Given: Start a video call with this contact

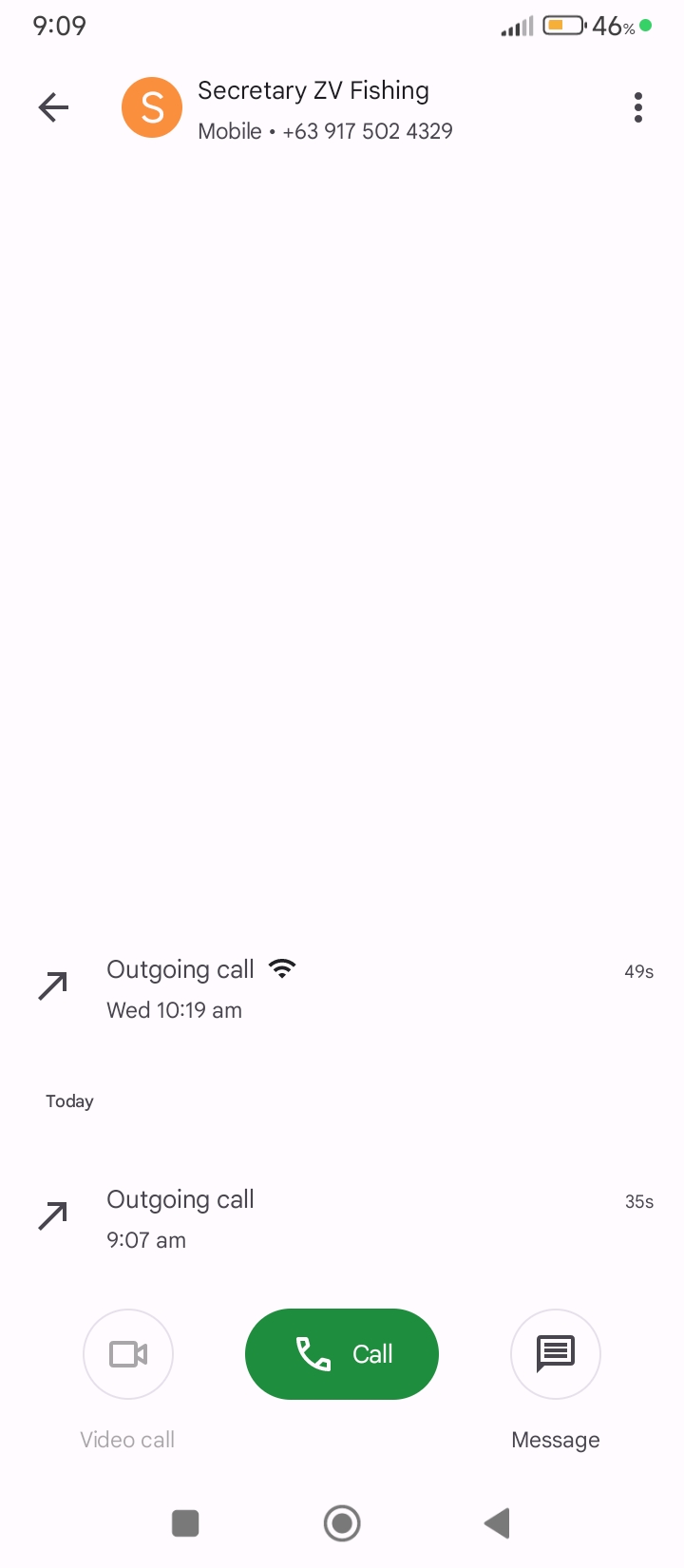Looking at the screenshot, I should pyautogui.click(x=128, y=1353).
